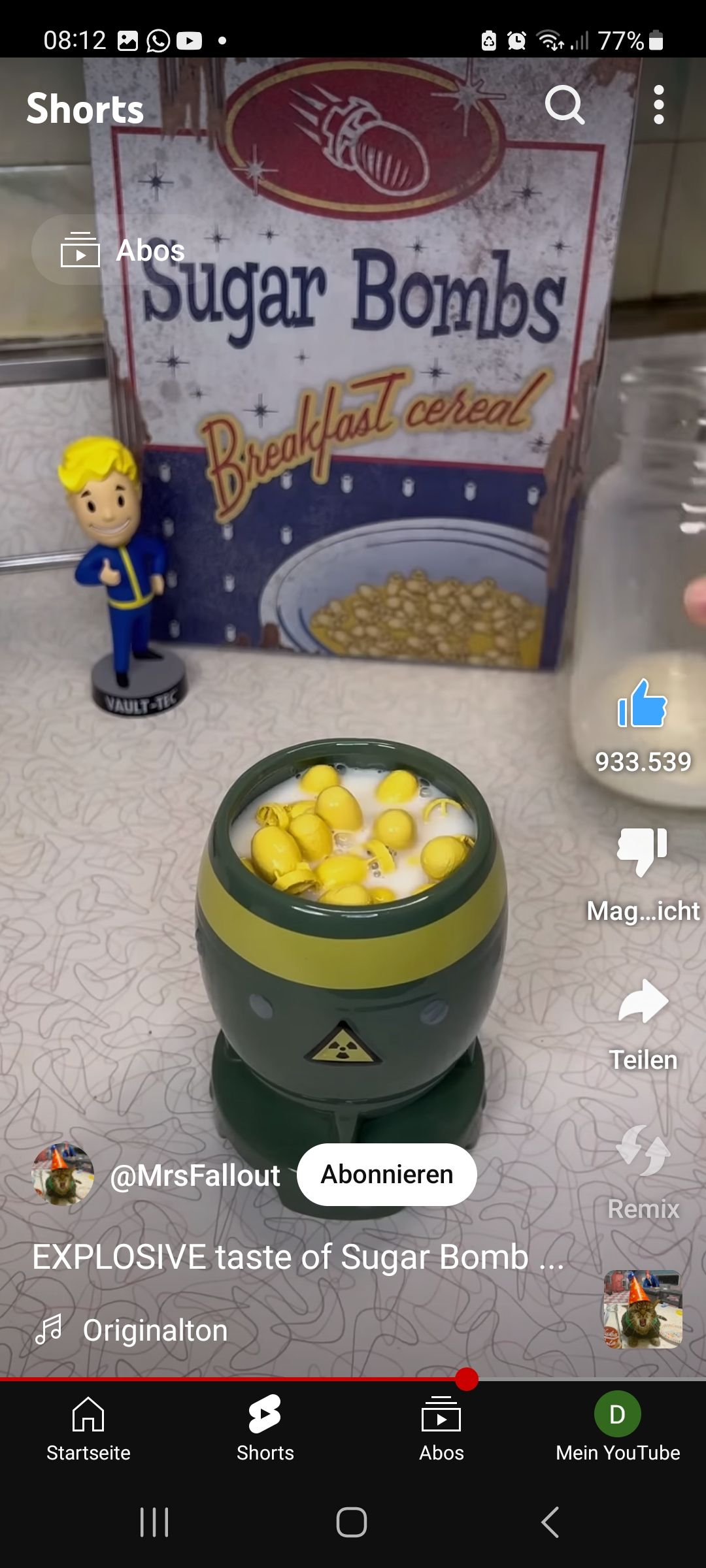The height and width of the screenshot is (1568, 706).
Task: Create a Remix of this short
Action: [643, 1152]
